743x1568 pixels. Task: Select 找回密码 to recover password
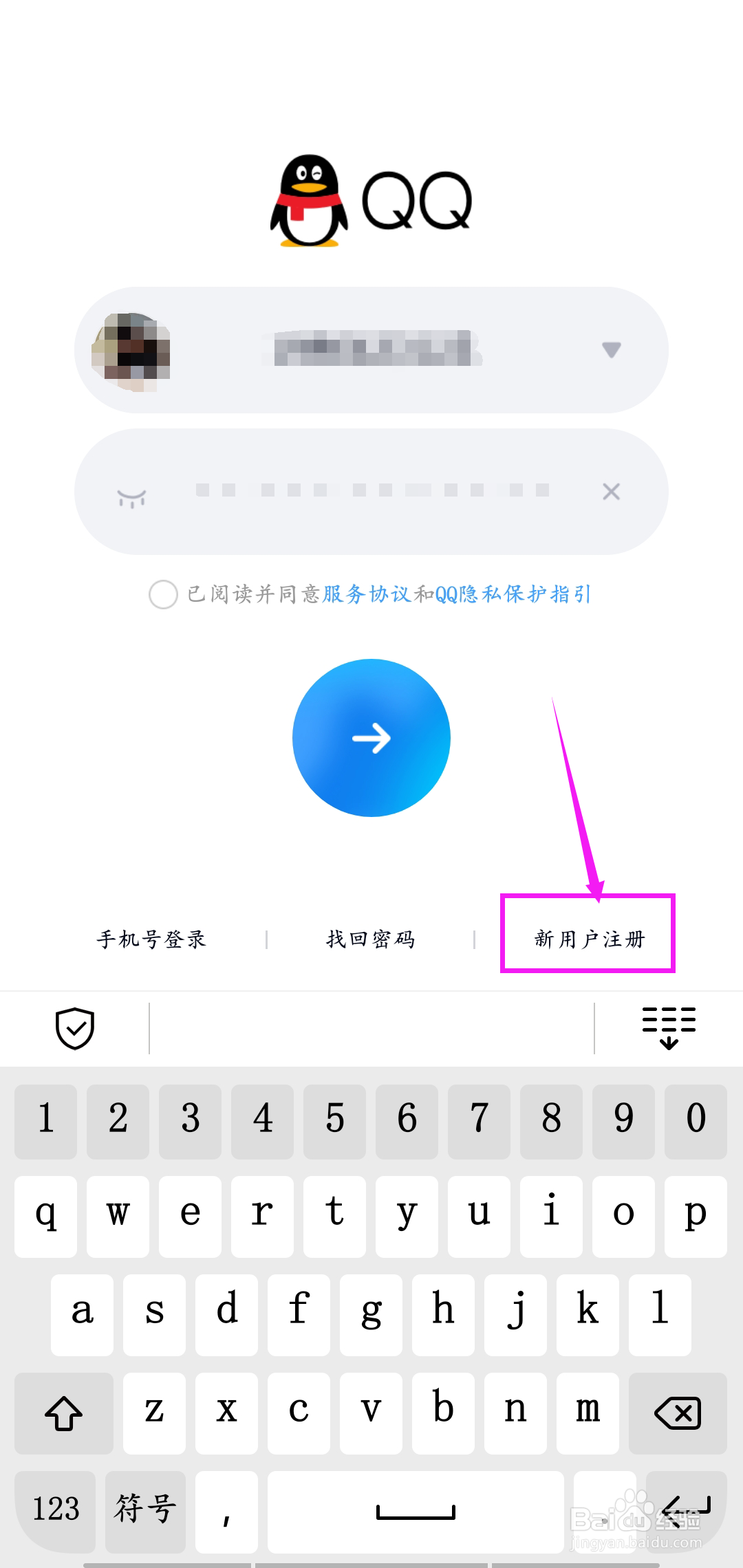pos(369,938)
